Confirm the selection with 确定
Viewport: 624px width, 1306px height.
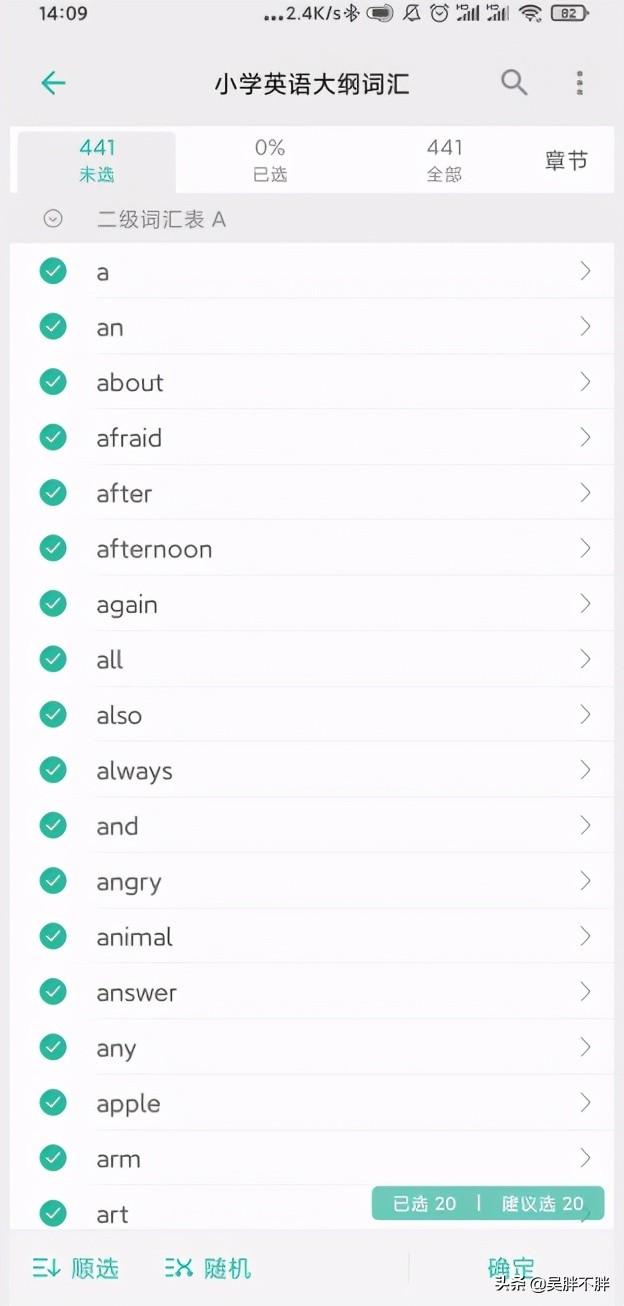pyautogui.click(x=511, y=1269)
